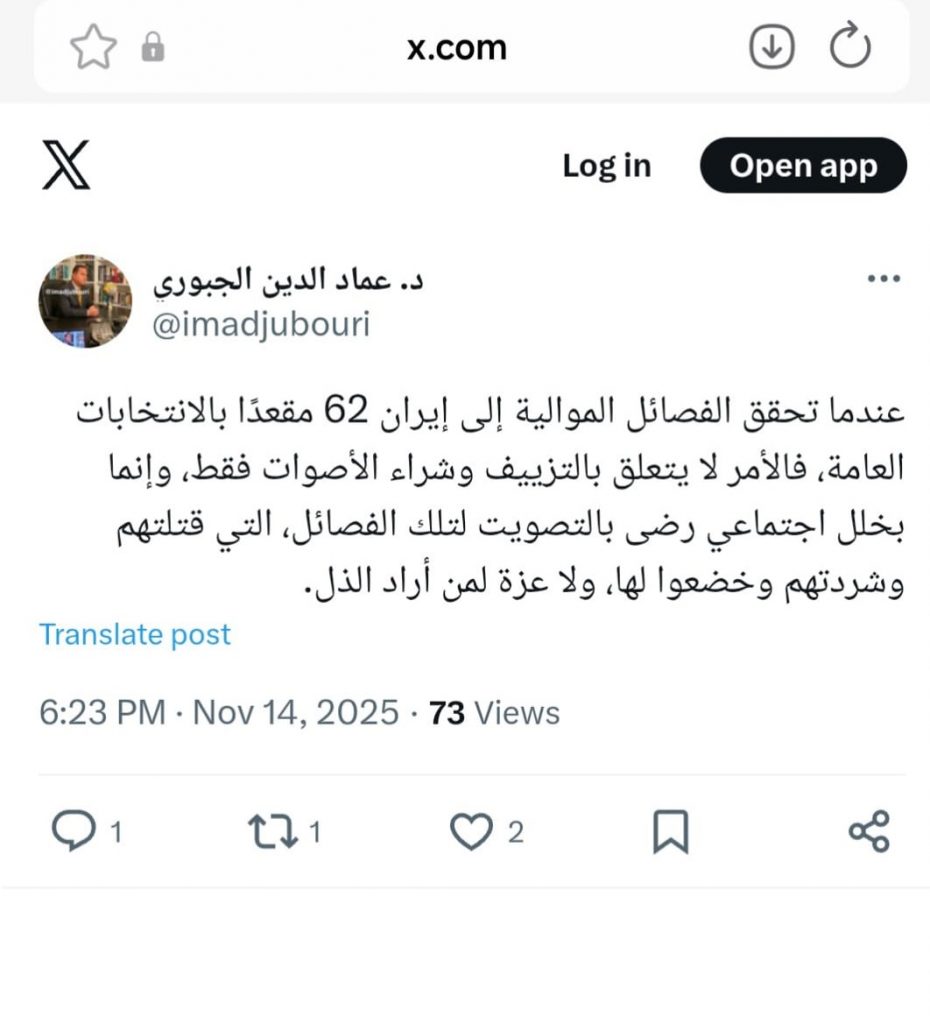Reply to the post
Image resolution: width=930 pixels, height=1024 pixels.
73,832
